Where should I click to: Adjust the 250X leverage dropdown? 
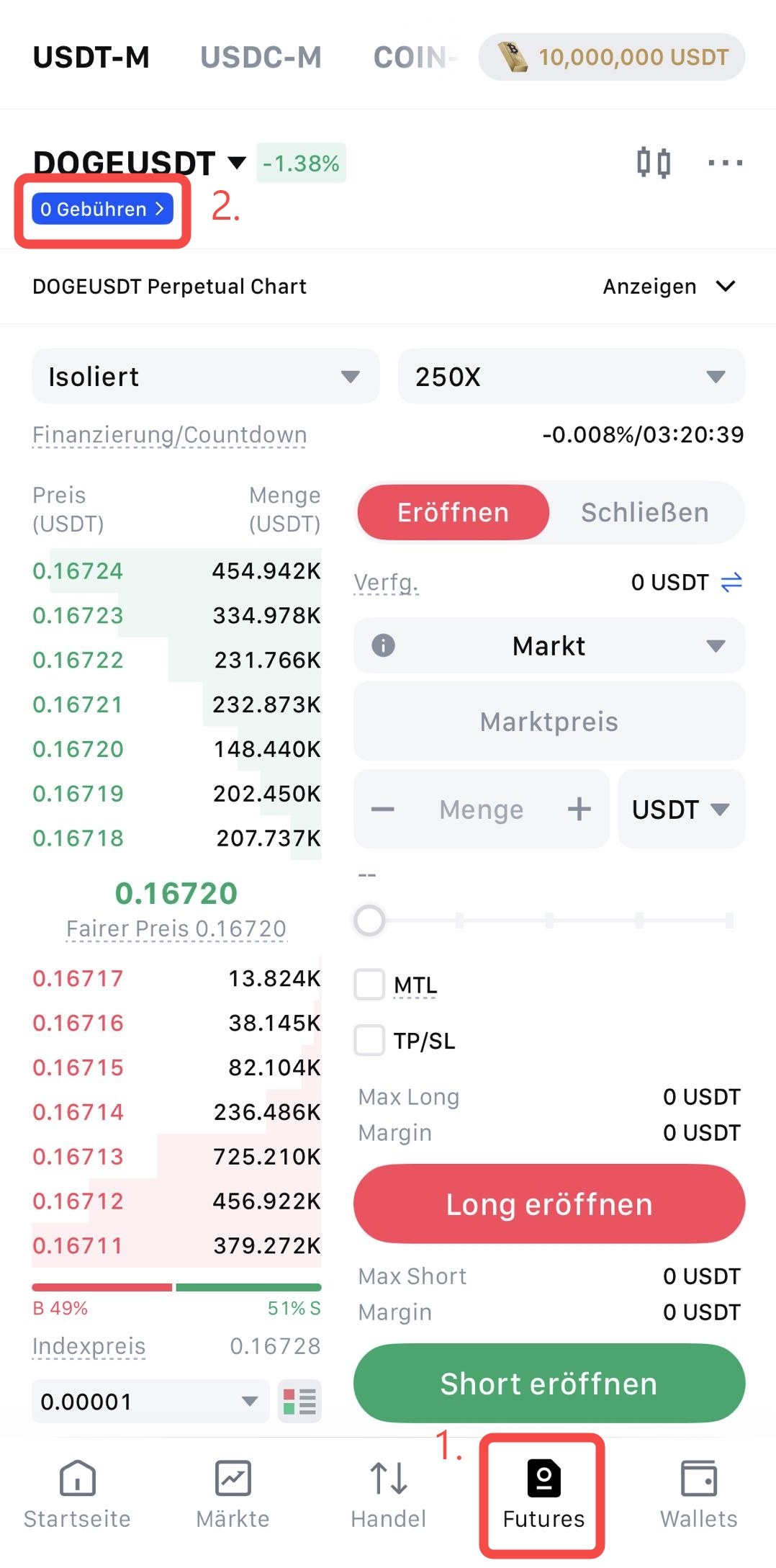click(571, 377)
